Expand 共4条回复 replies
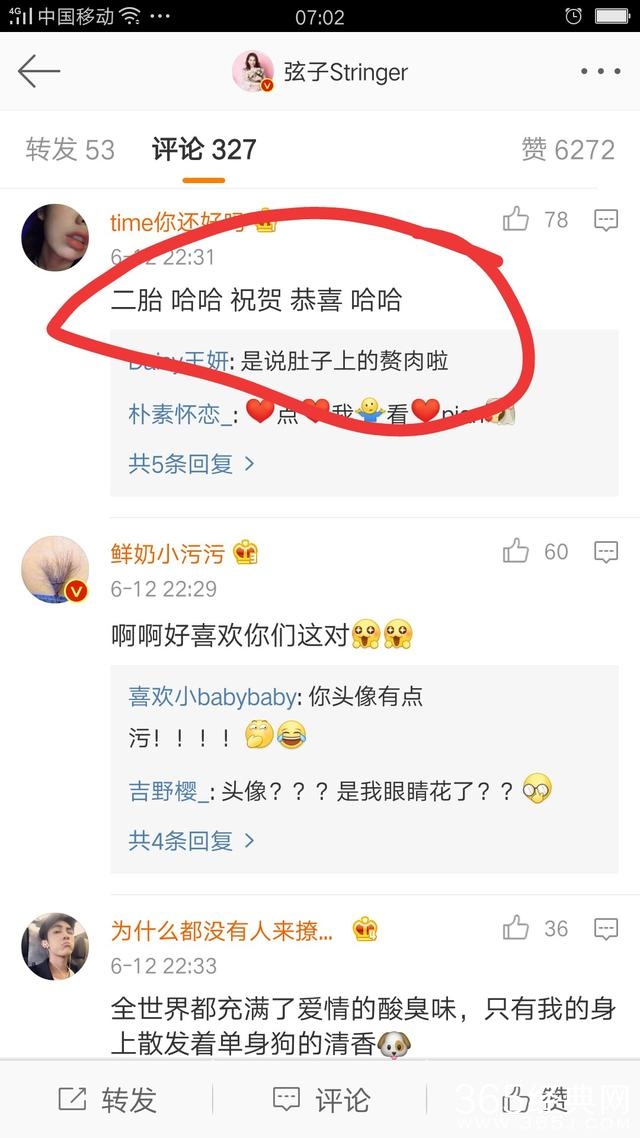The height and width of the screenshot is (1138, 640). tap(191, 841)
